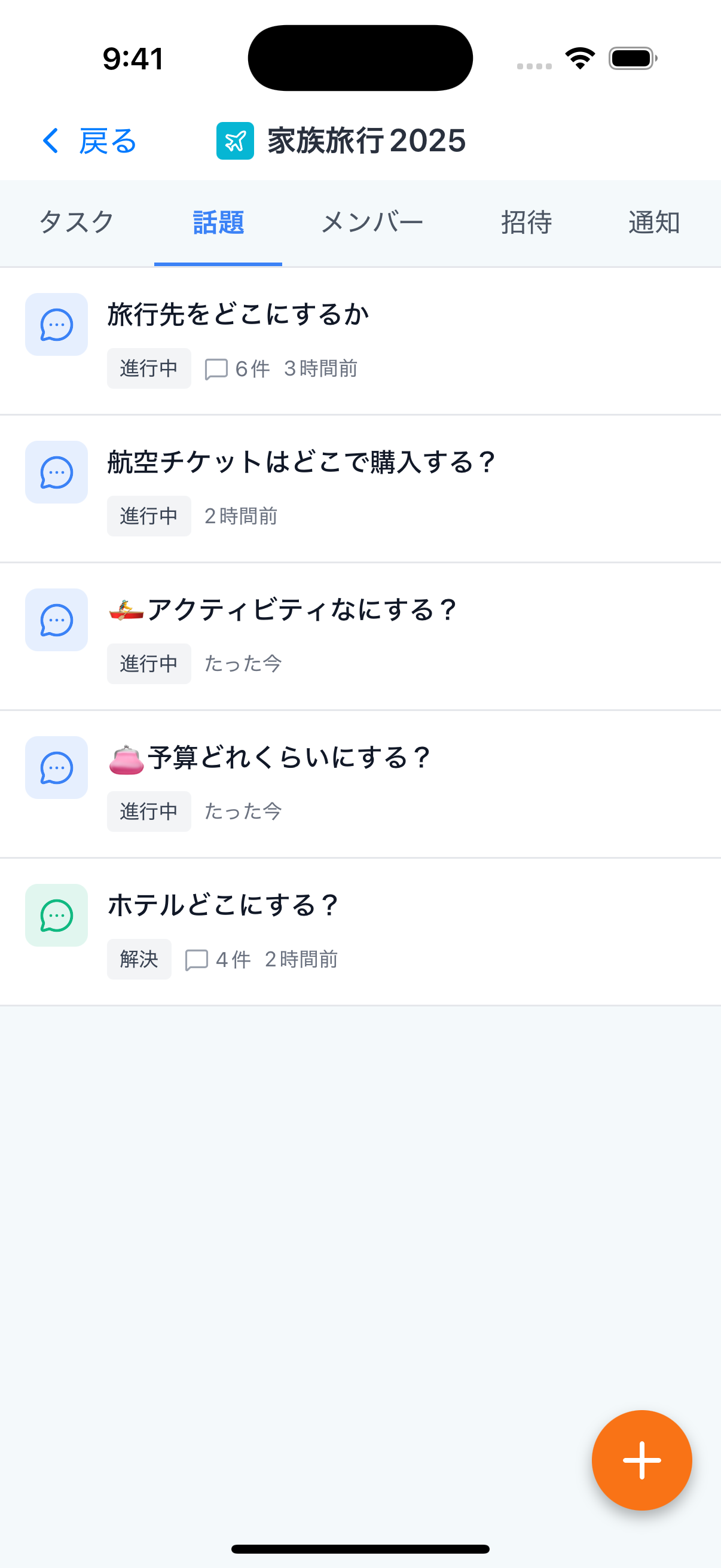721x1568 pixels.
Task: Click the 解決 status chip on ホテルどこにする？
Action: (x=139, y=959)
